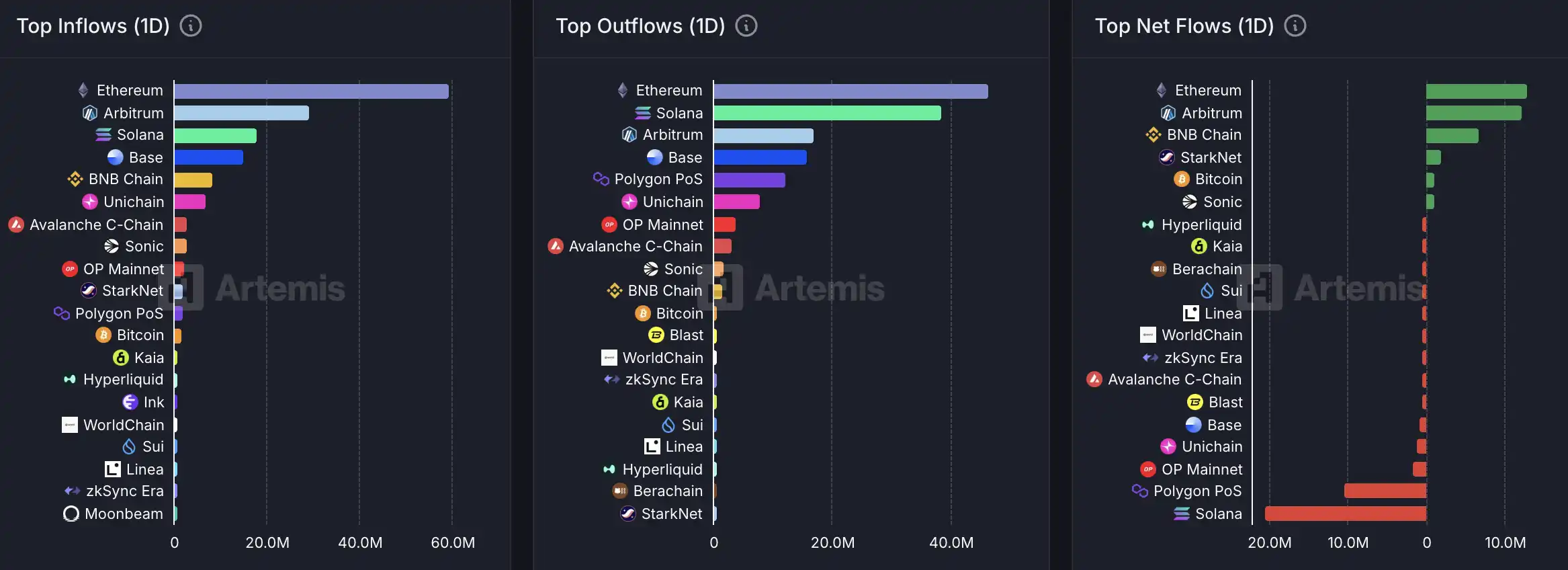The width and height of the screenshot is (1568, 570).
Task: Open the info icon beside Top Inflows
Action: tap(191, 26)
